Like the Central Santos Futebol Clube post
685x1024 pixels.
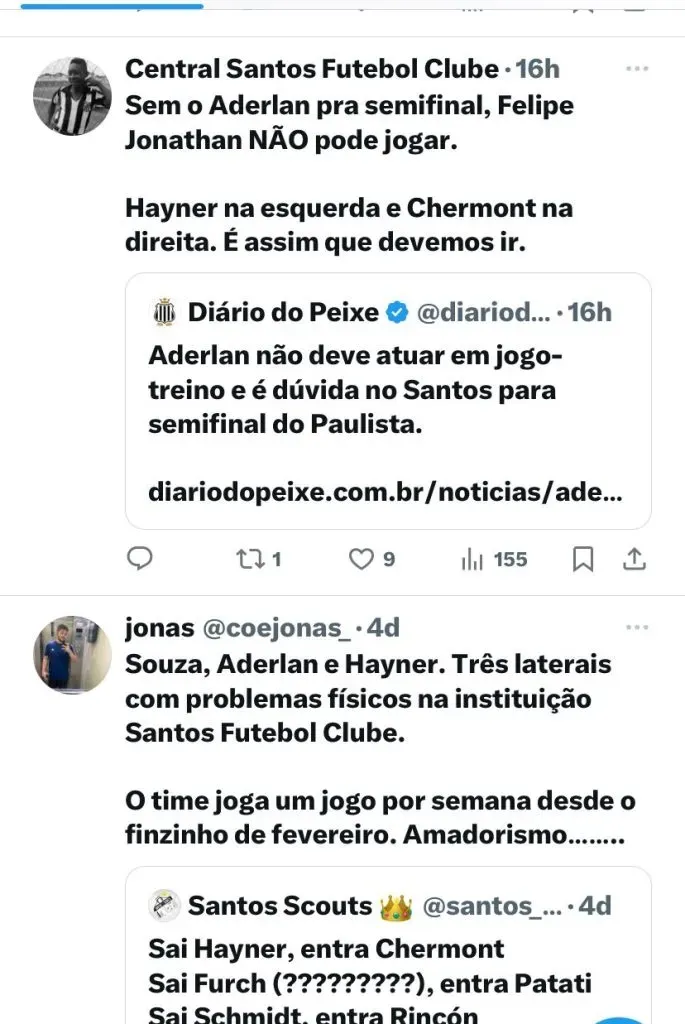(x=371, y=559)
